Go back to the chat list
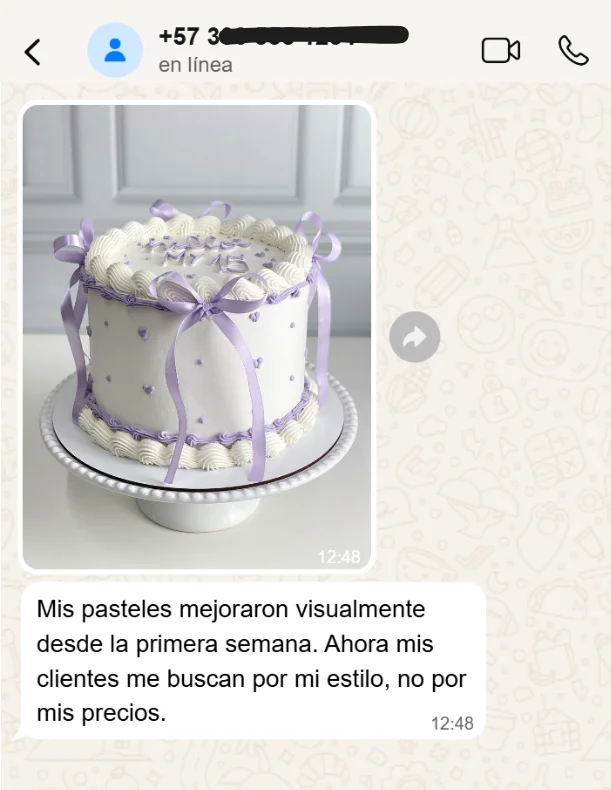611x790 pixels. coord(32,51)
